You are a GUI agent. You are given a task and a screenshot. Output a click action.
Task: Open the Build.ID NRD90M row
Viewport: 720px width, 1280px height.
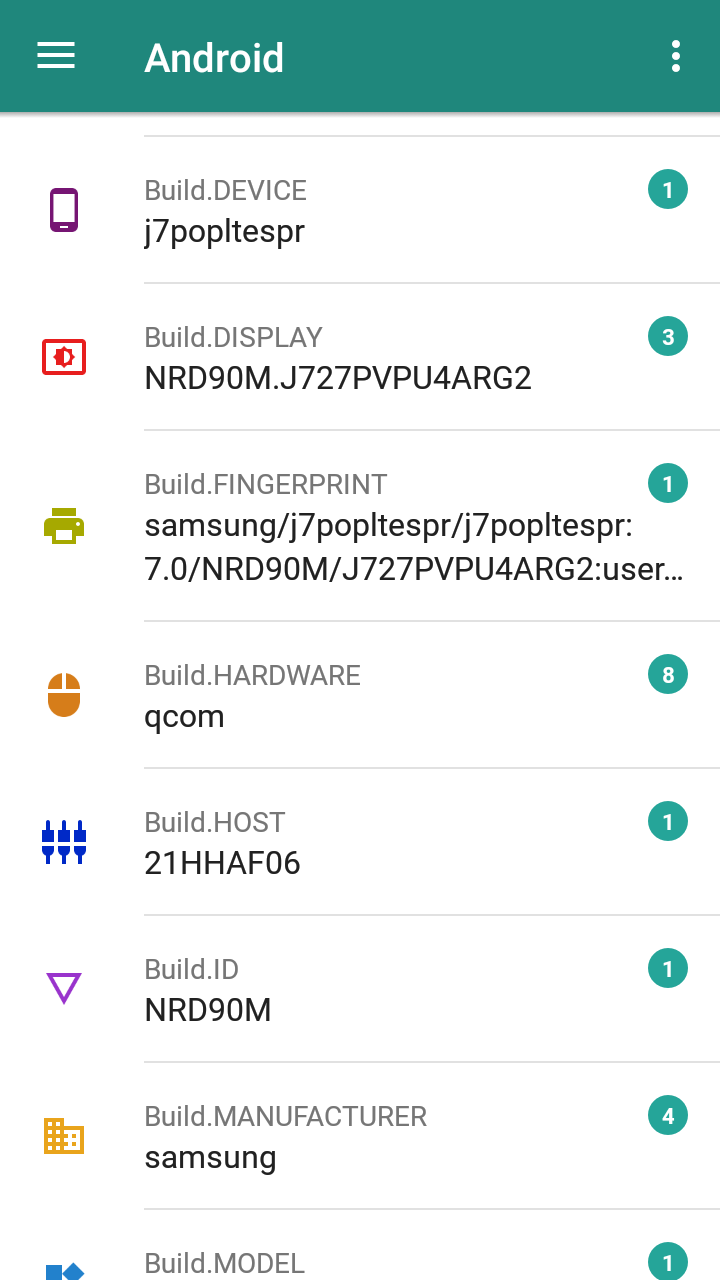pos(360,989)
